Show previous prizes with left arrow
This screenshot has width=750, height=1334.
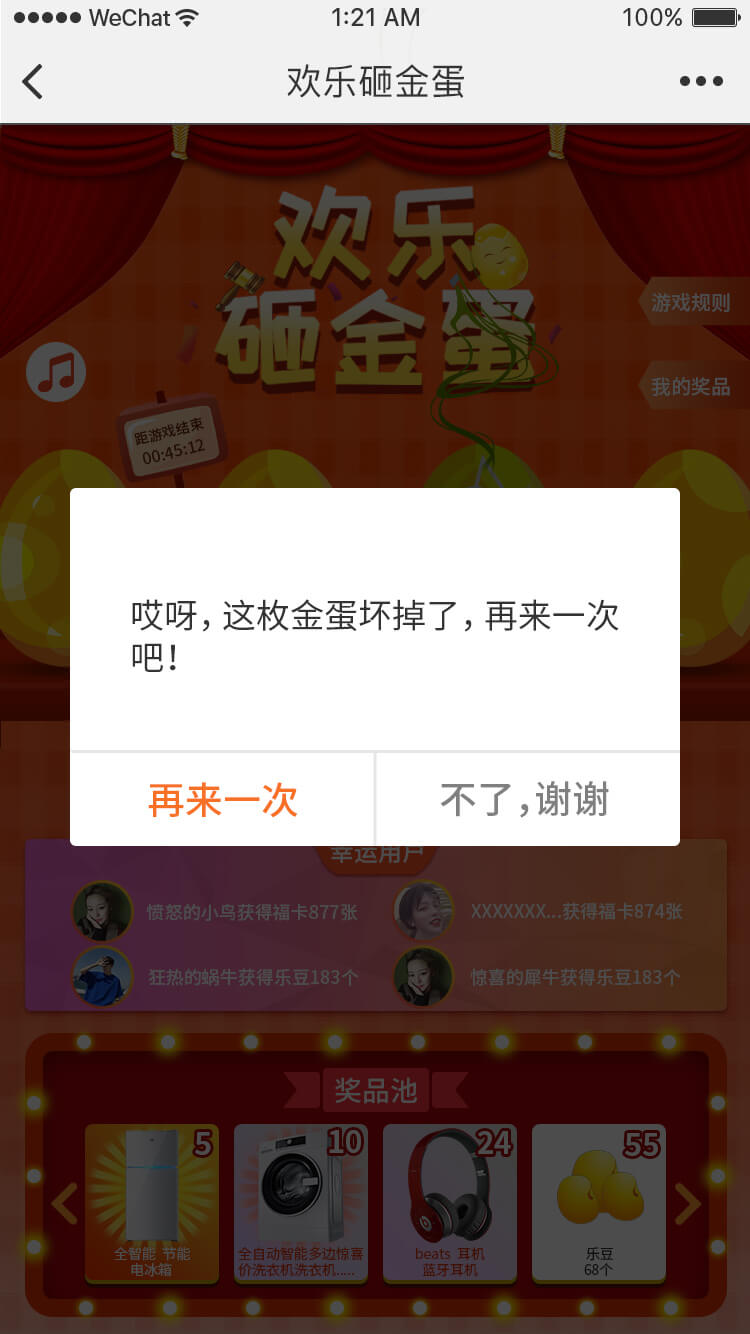[64, 1204]
